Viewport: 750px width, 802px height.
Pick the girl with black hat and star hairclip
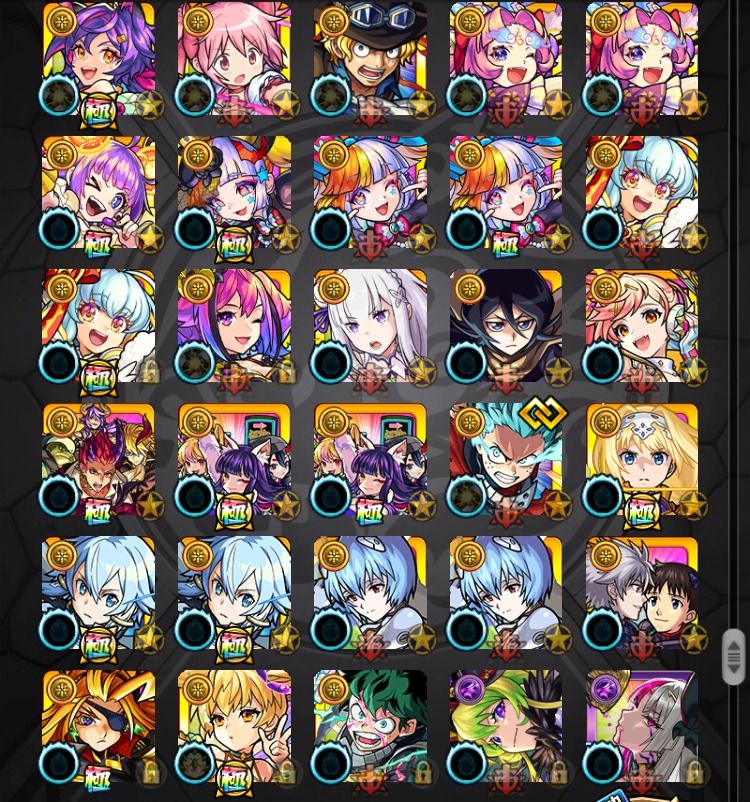pos(234,193)
